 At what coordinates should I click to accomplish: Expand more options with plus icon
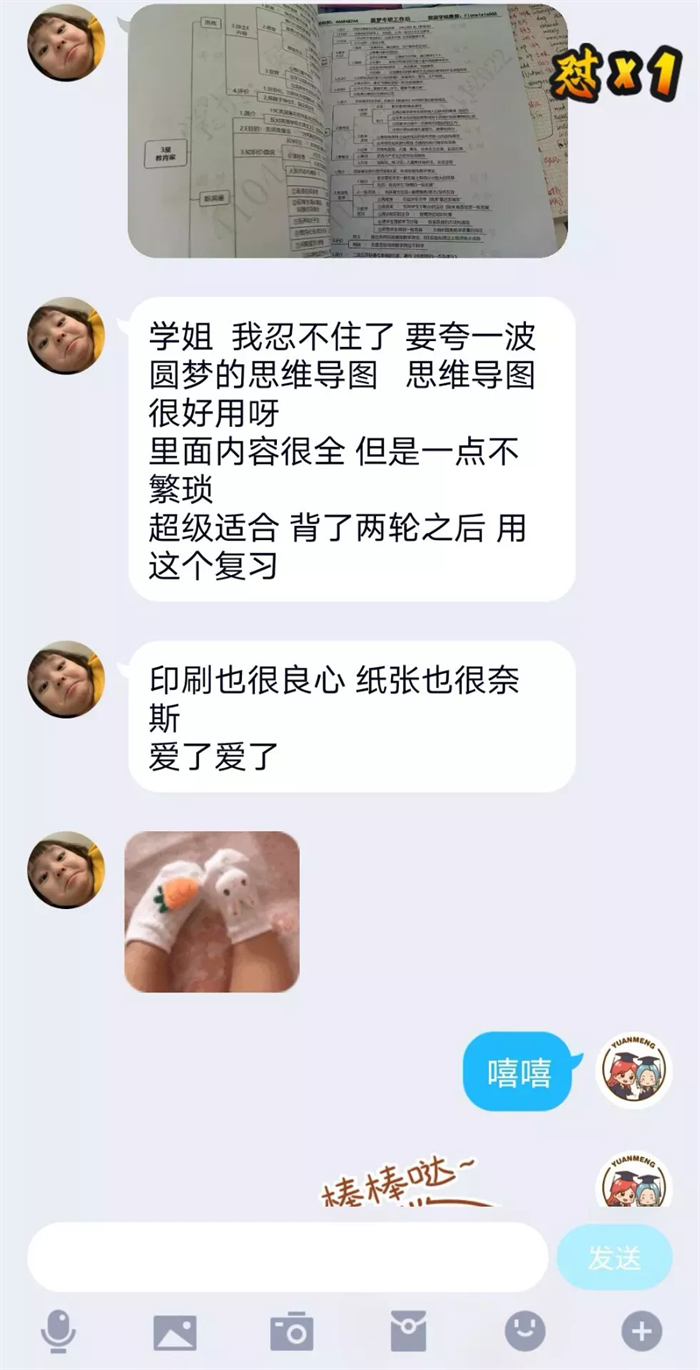coord(641,1332)
